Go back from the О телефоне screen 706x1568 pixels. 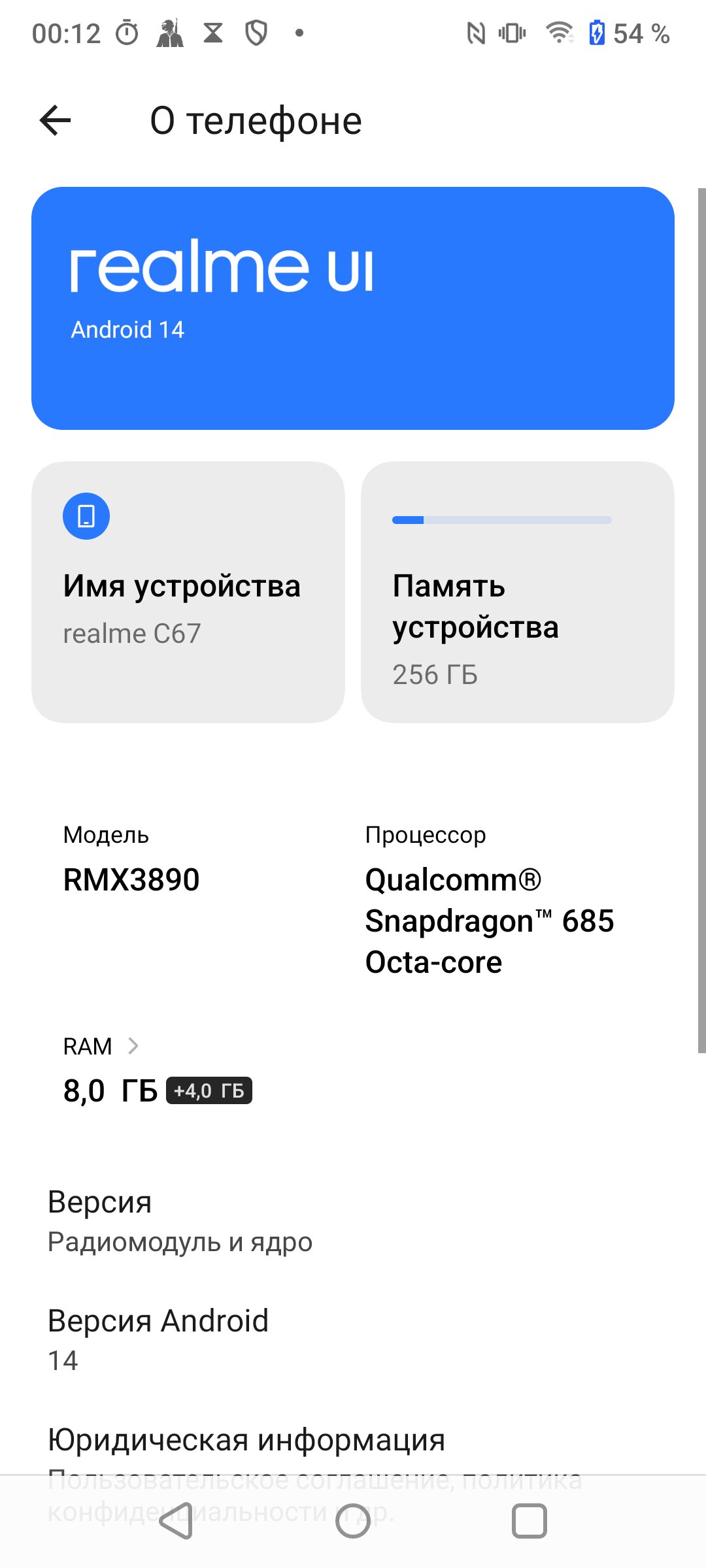(x=55, y=120)
